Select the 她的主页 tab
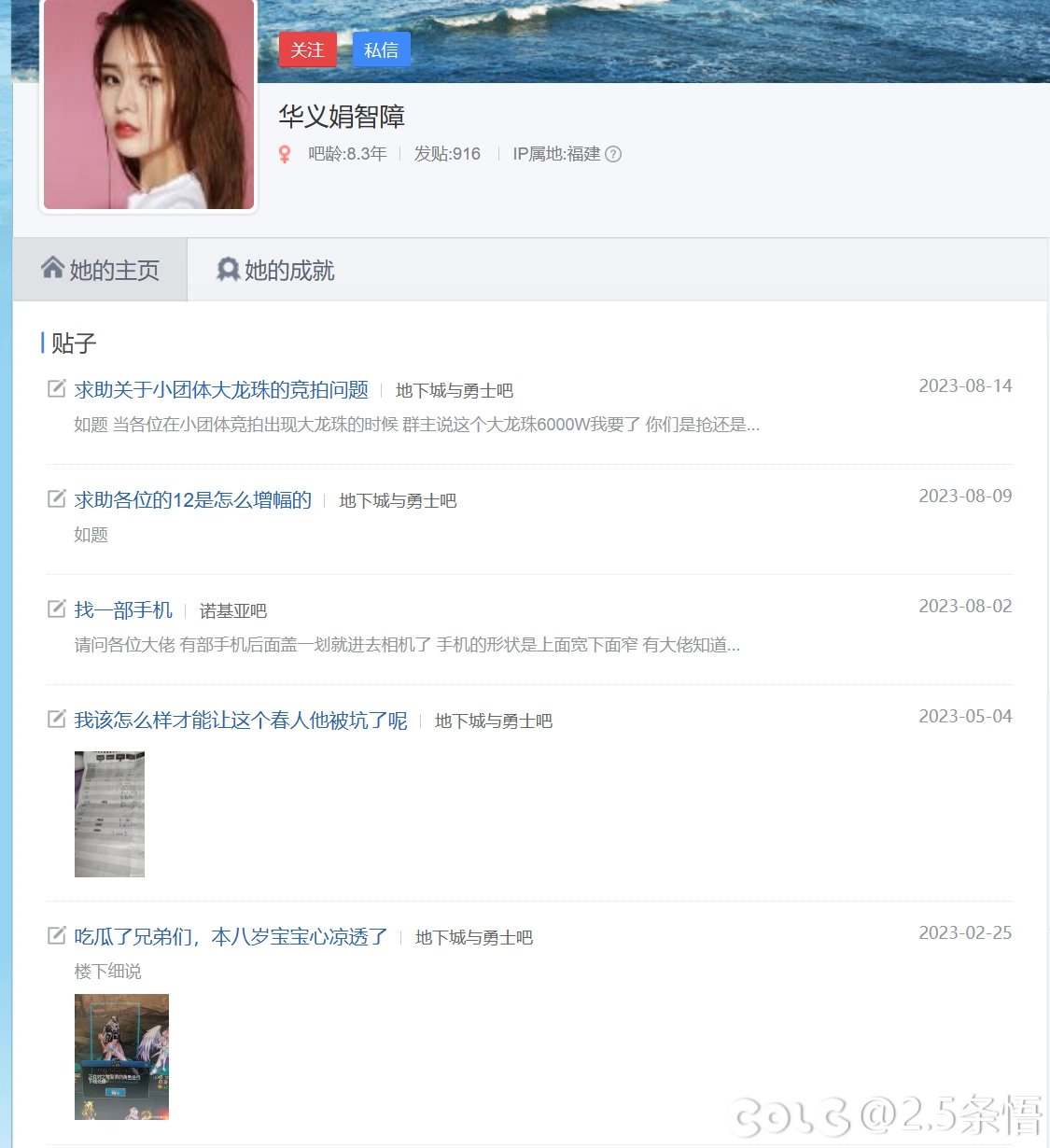This screenshot has height=1148, width=1050. point(101,271)
